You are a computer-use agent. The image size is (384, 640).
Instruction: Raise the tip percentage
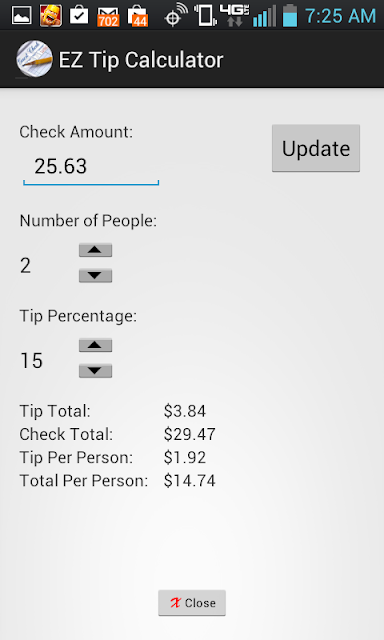95,345
